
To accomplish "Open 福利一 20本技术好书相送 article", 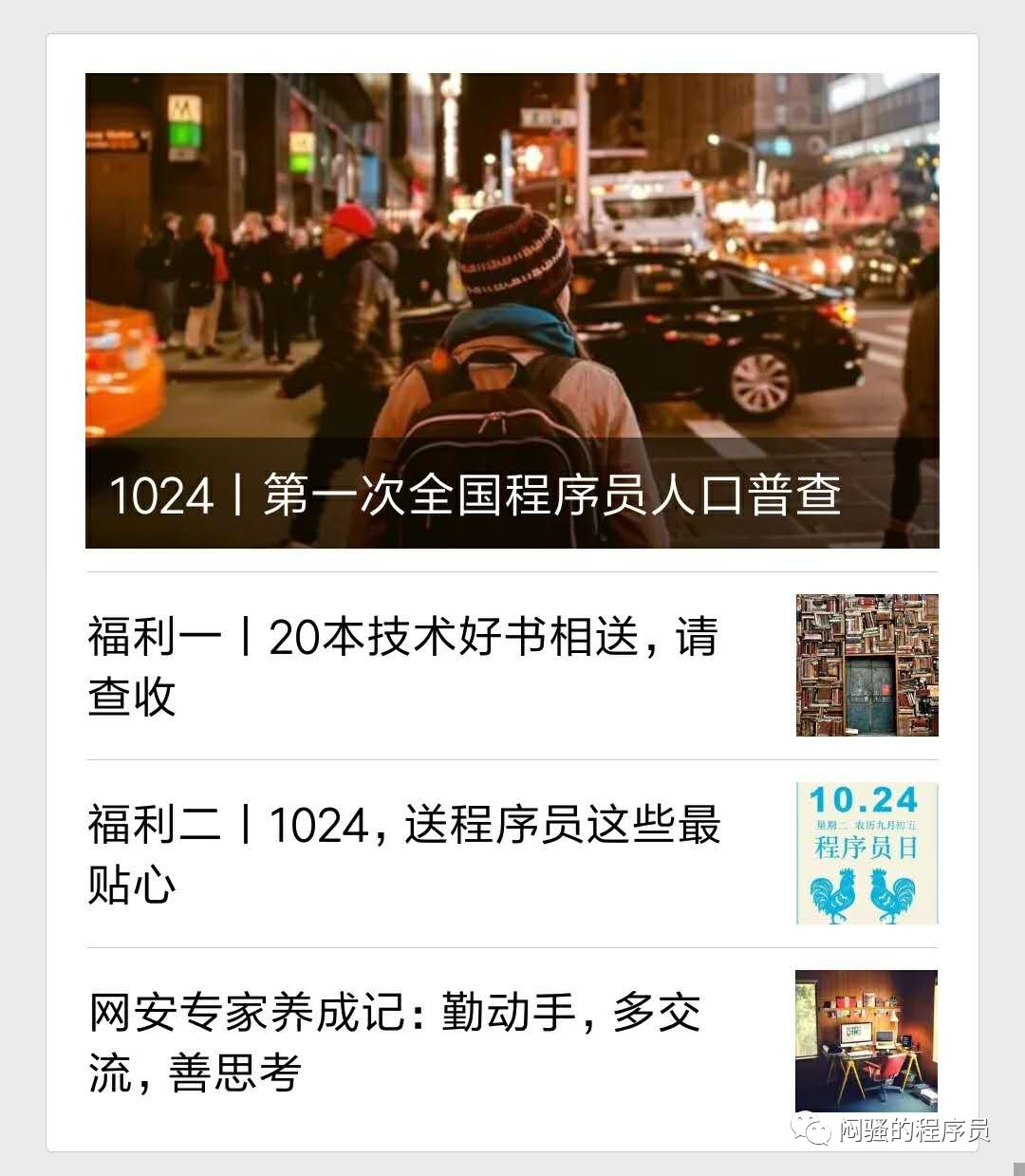I will [x=403, y=665].
